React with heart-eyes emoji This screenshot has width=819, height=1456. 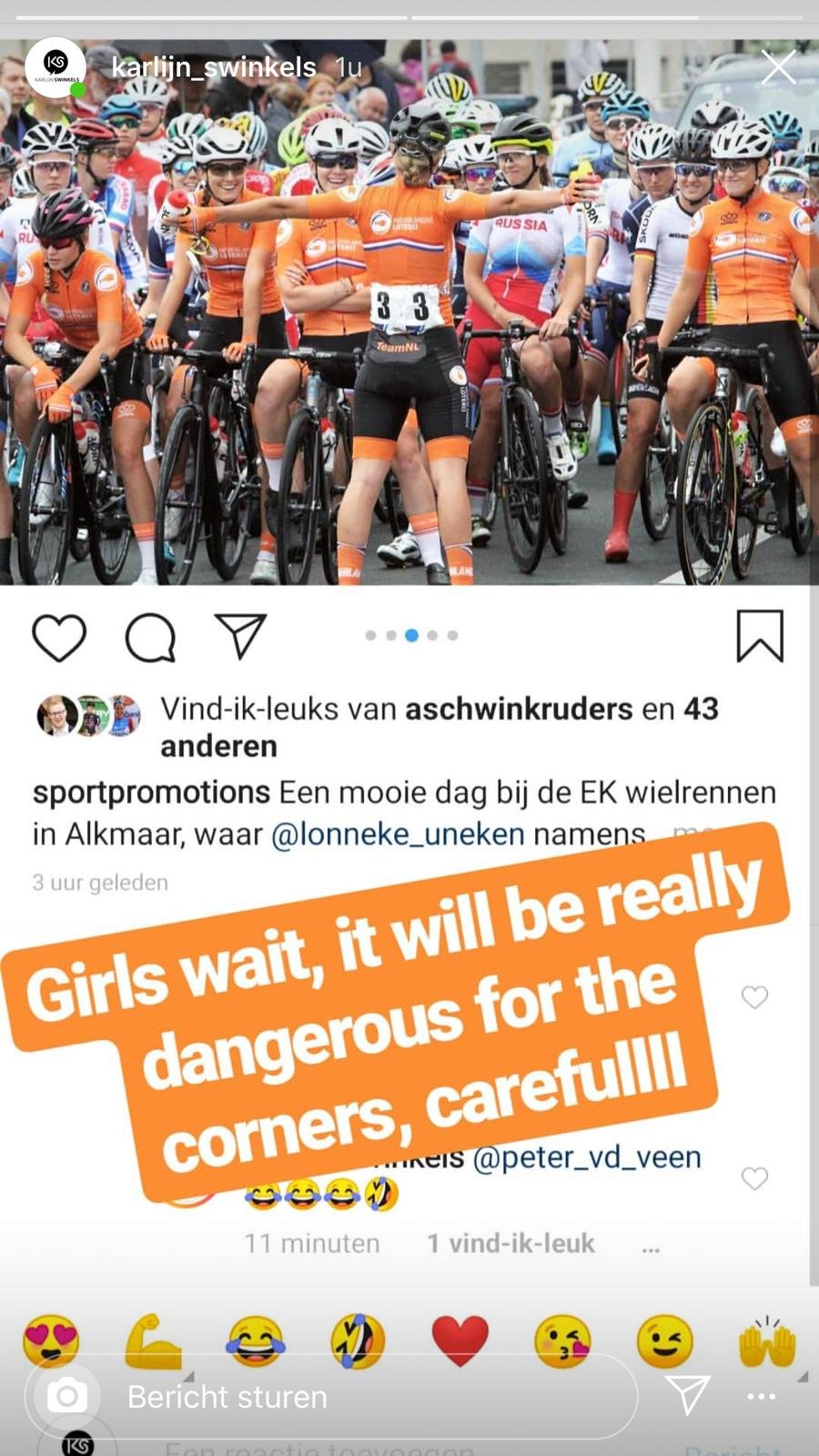(x=51, y=1341)
